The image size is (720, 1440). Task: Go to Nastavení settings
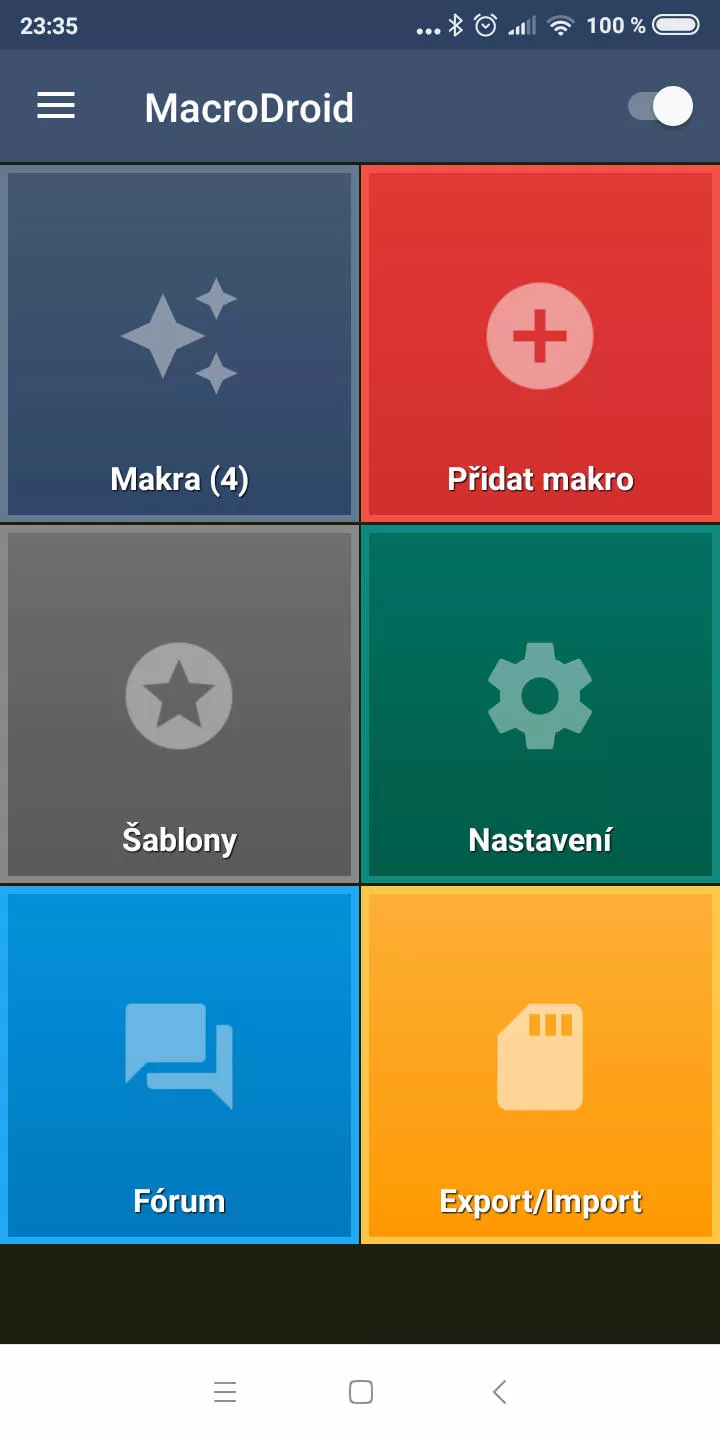pos(540,704)
